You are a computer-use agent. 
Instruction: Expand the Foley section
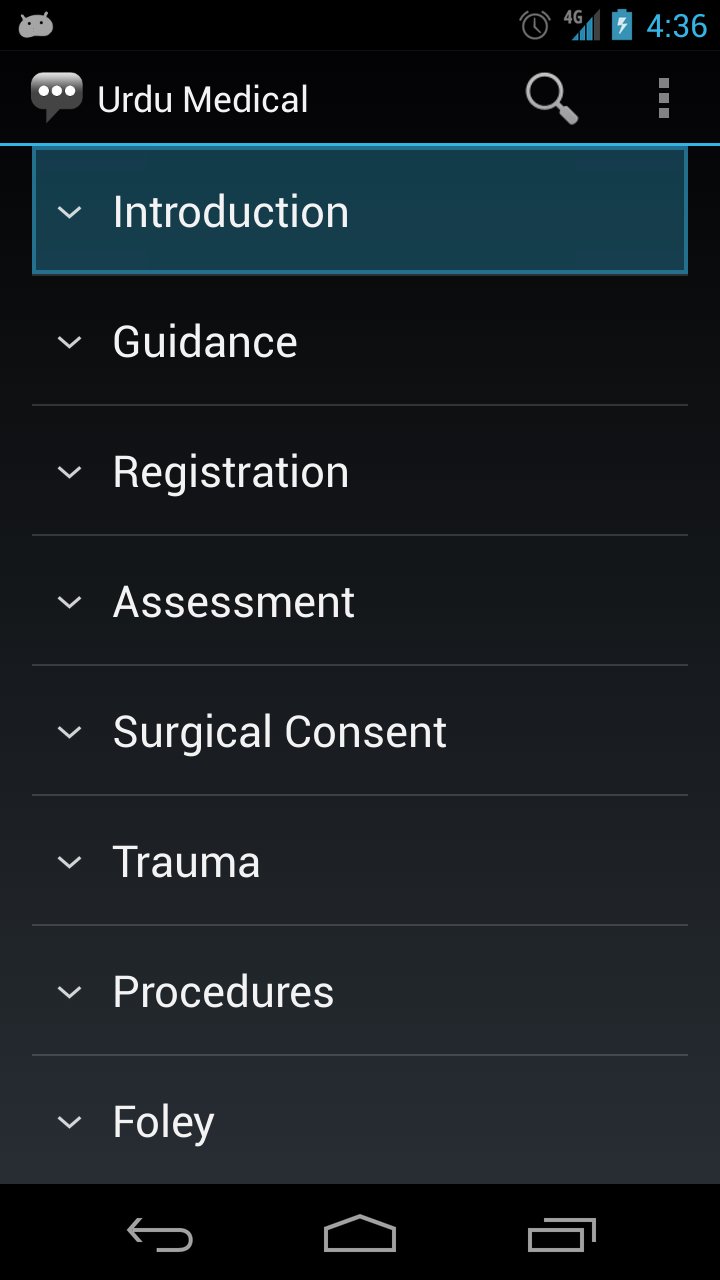tap(360, 1122)
